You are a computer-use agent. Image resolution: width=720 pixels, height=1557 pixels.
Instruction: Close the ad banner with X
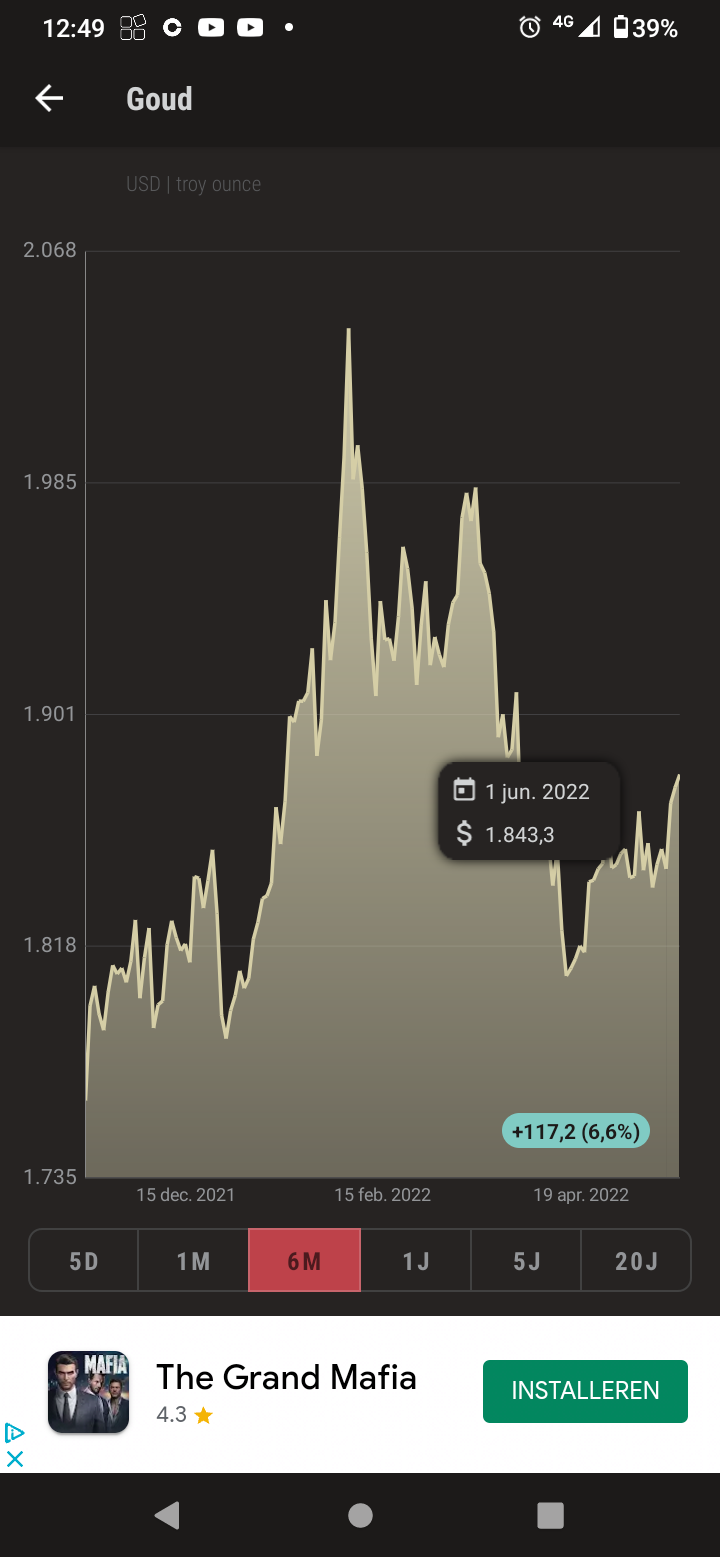pos(15,1459)
